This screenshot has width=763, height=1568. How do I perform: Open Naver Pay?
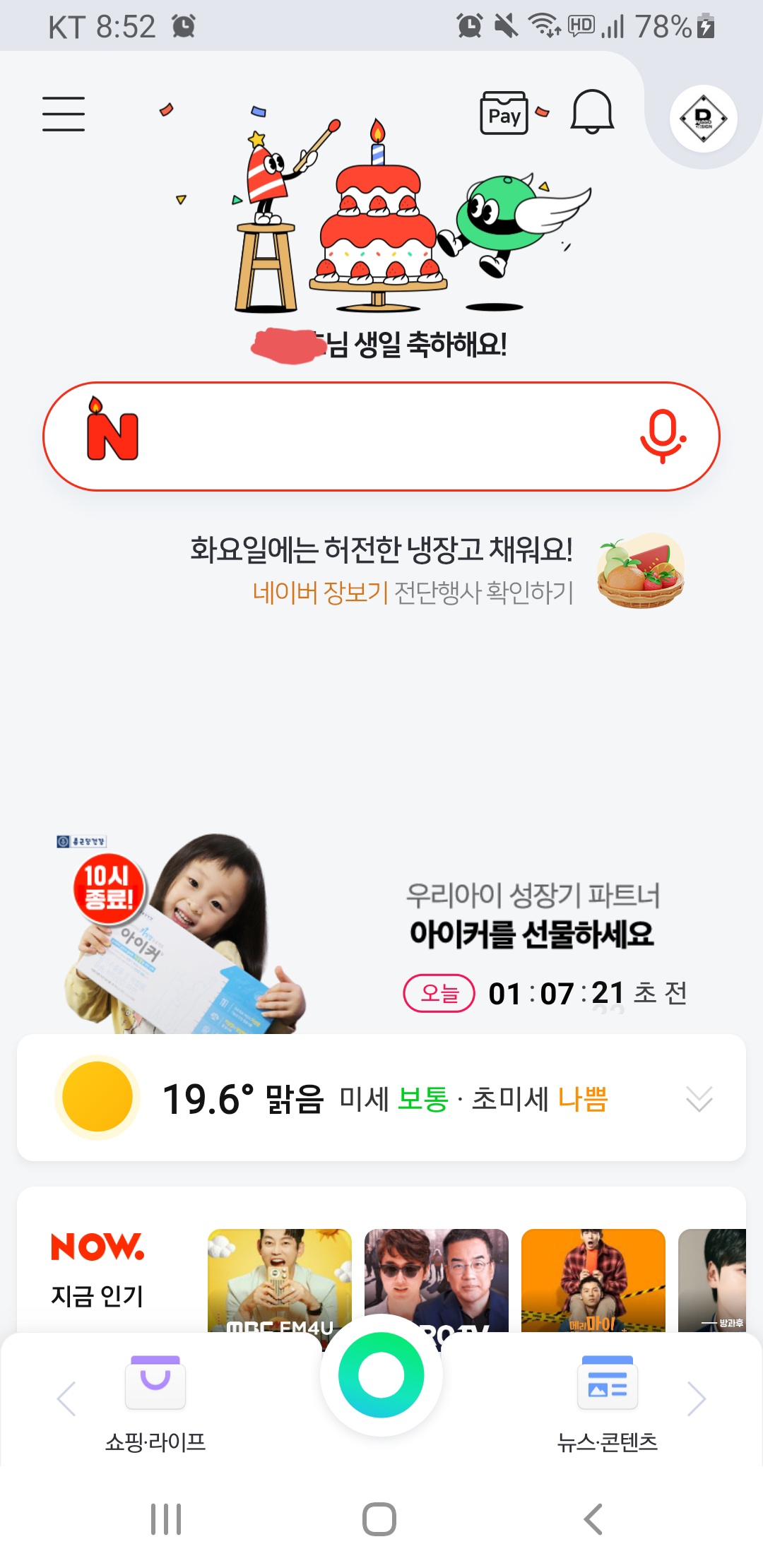tap(504, 113)
